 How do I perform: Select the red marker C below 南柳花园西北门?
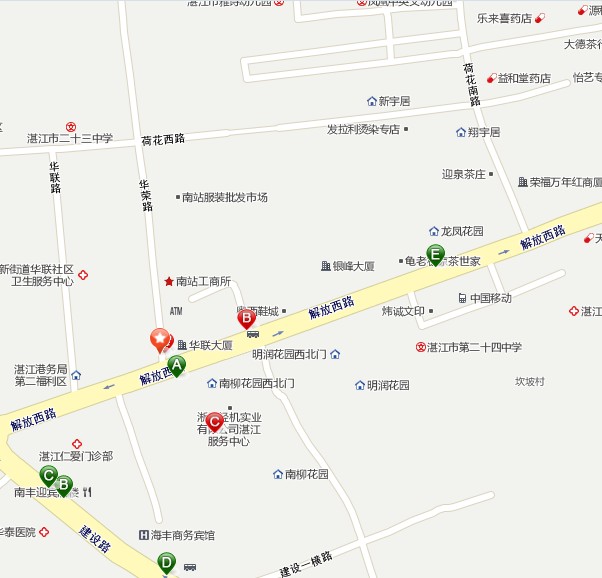pyautogui.click(x=214, y=421)
